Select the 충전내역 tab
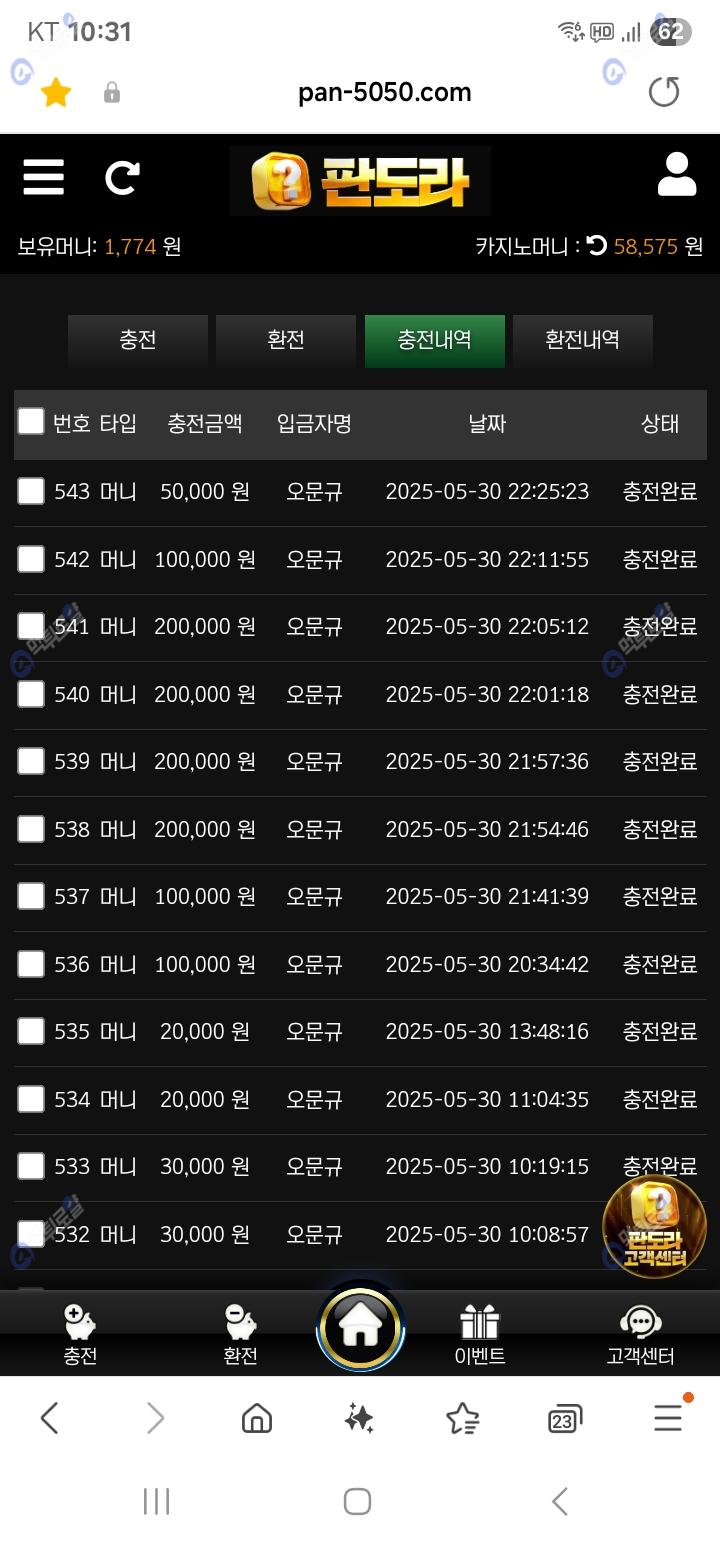Screen dimensions: 720x1544 tap(434, 340)
